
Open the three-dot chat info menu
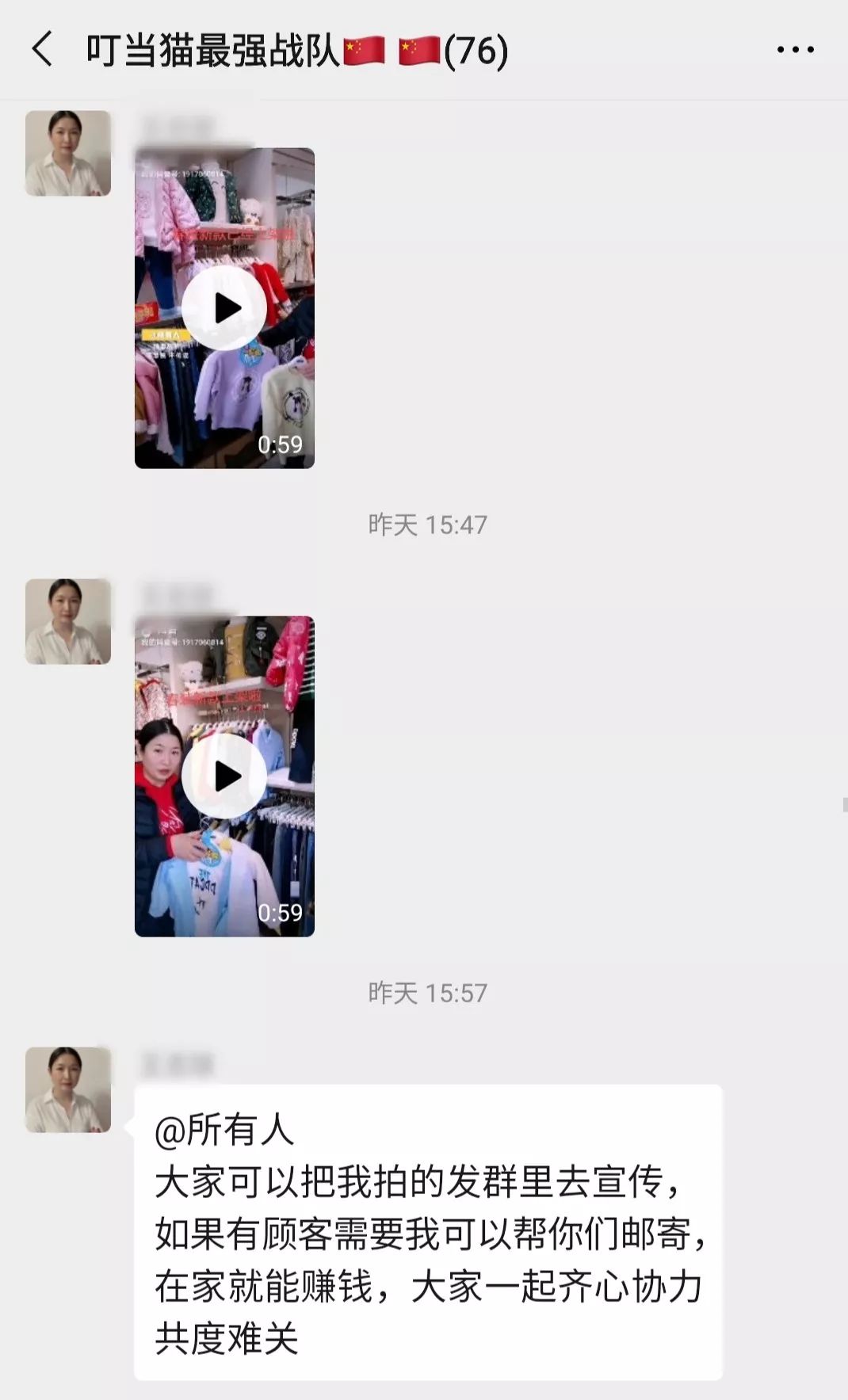tap(795, 50)
